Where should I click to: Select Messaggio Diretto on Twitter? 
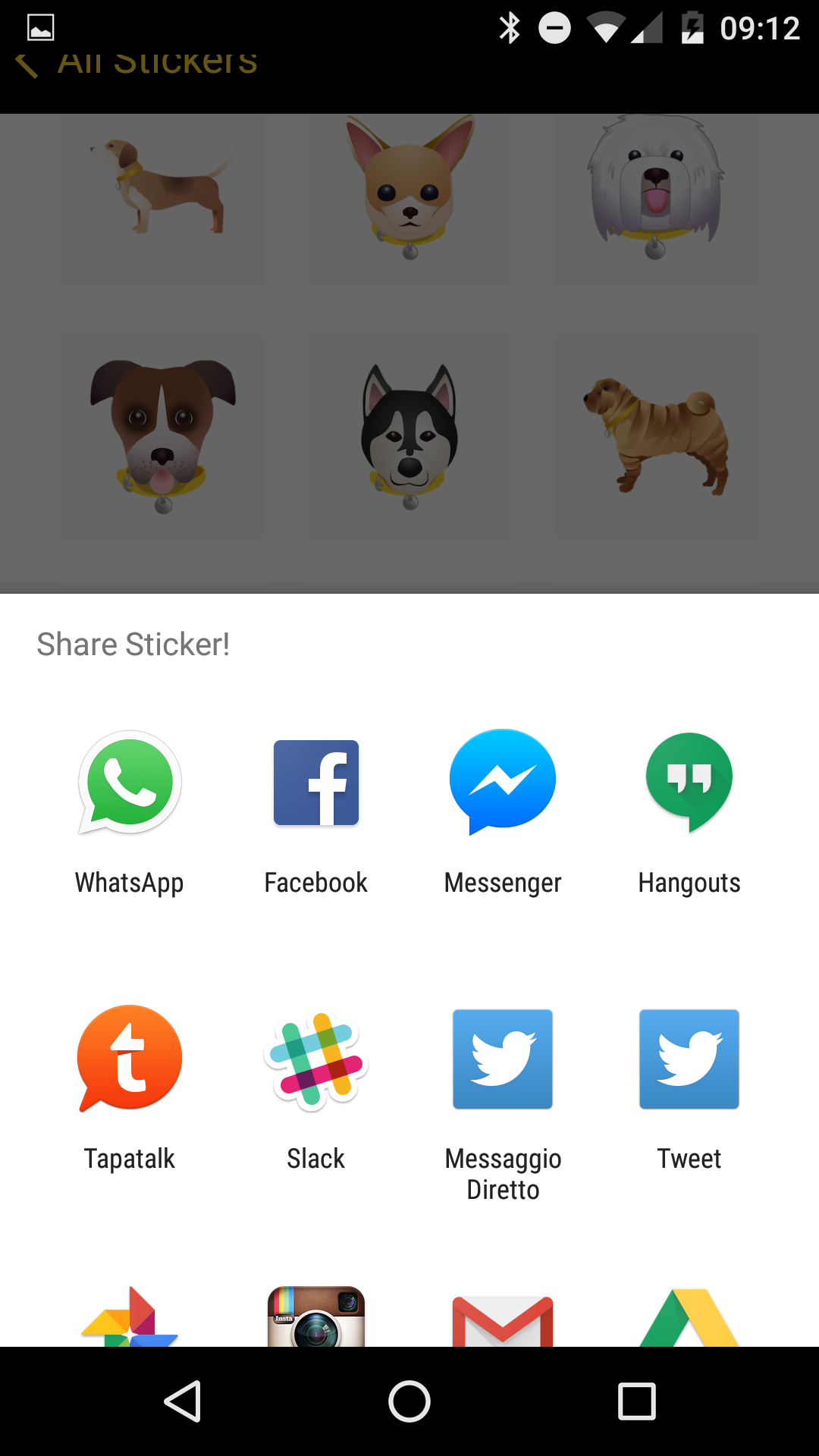coord(503,1106)
